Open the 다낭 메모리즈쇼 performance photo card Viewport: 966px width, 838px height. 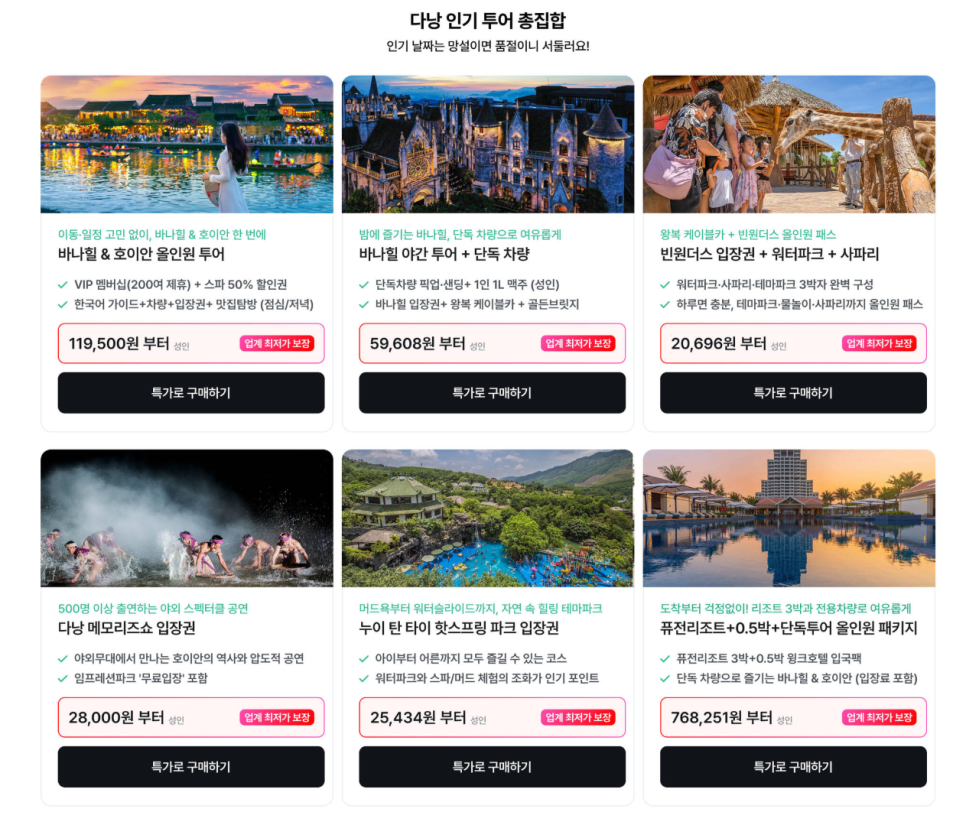tap(187, 518)
